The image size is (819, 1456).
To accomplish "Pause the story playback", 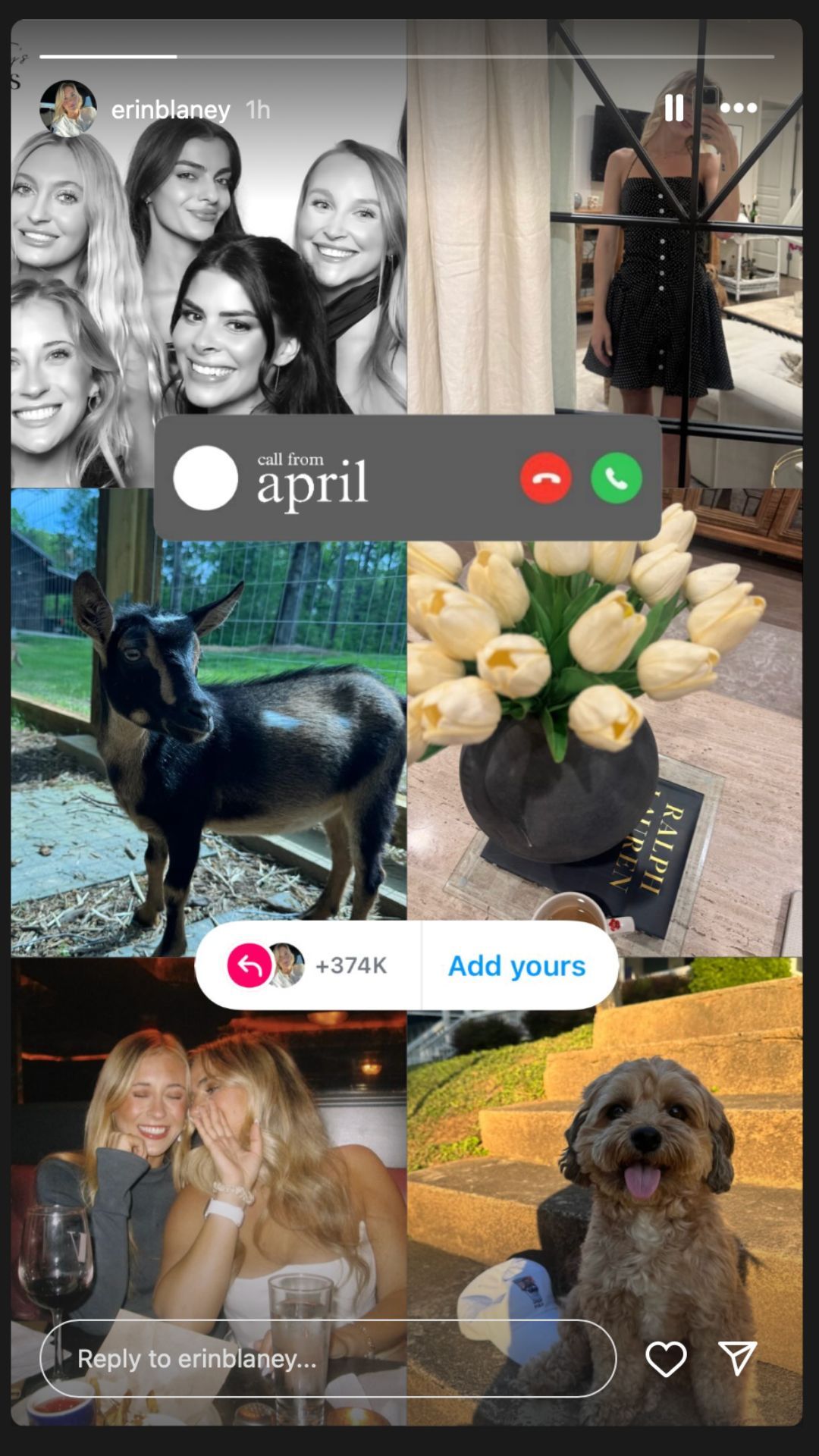I will [673, 108].
